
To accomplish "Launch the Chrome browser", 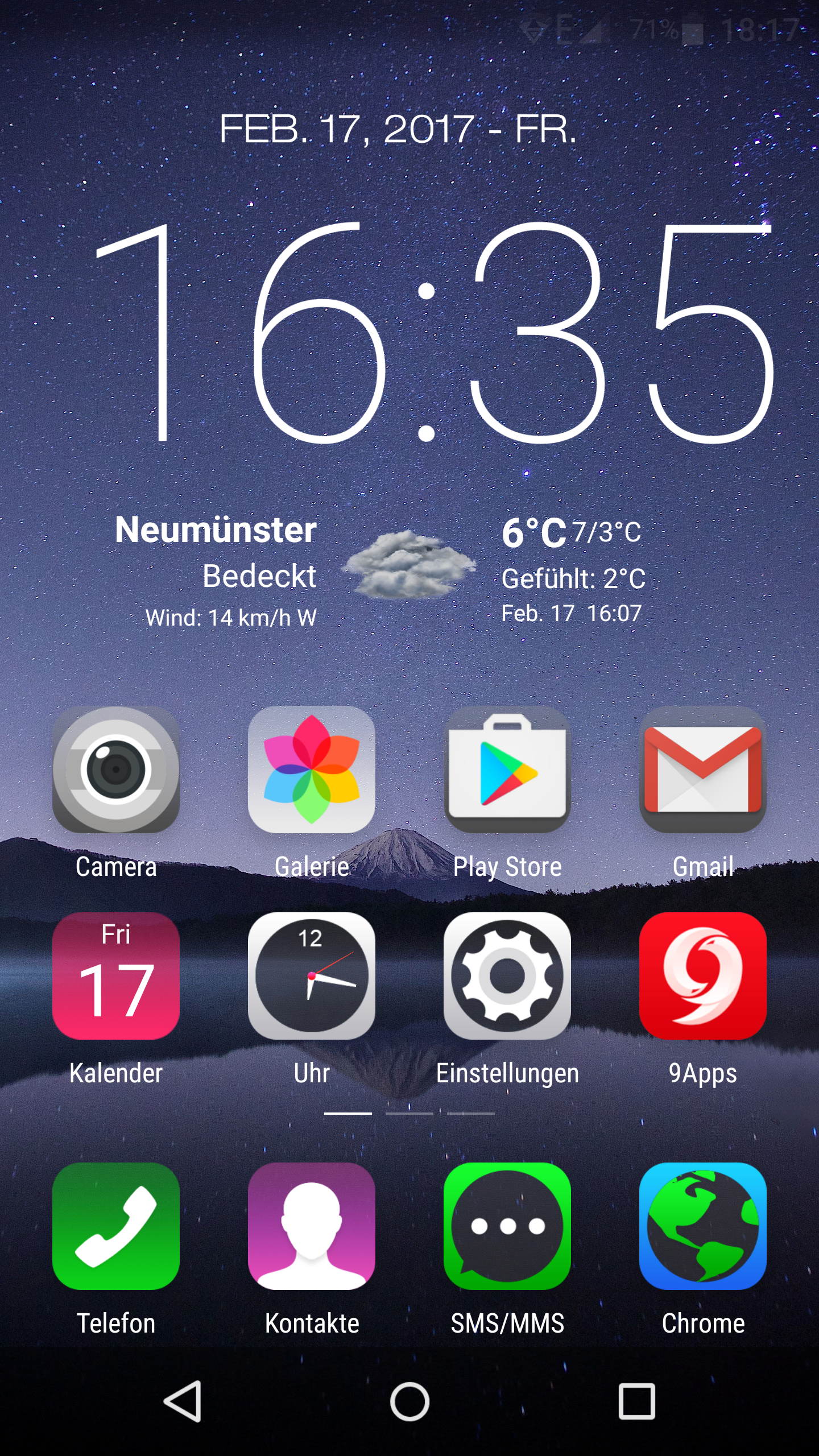I will click(x=703, y=1226).
